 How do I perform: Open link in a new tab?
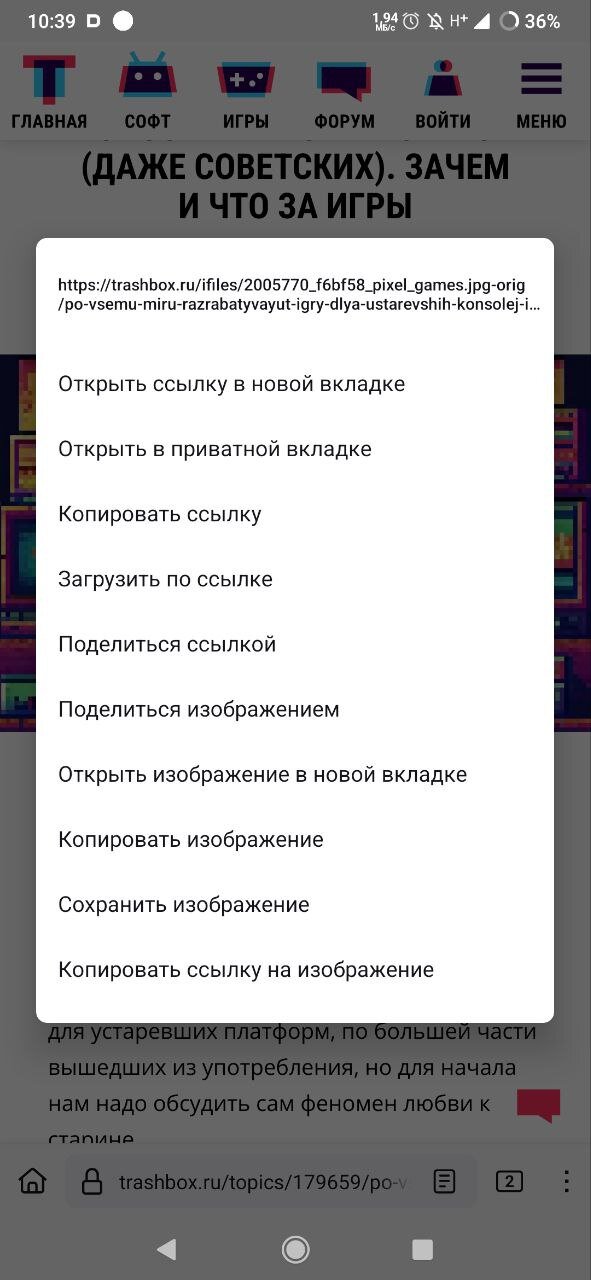click(x=295, y=384)
